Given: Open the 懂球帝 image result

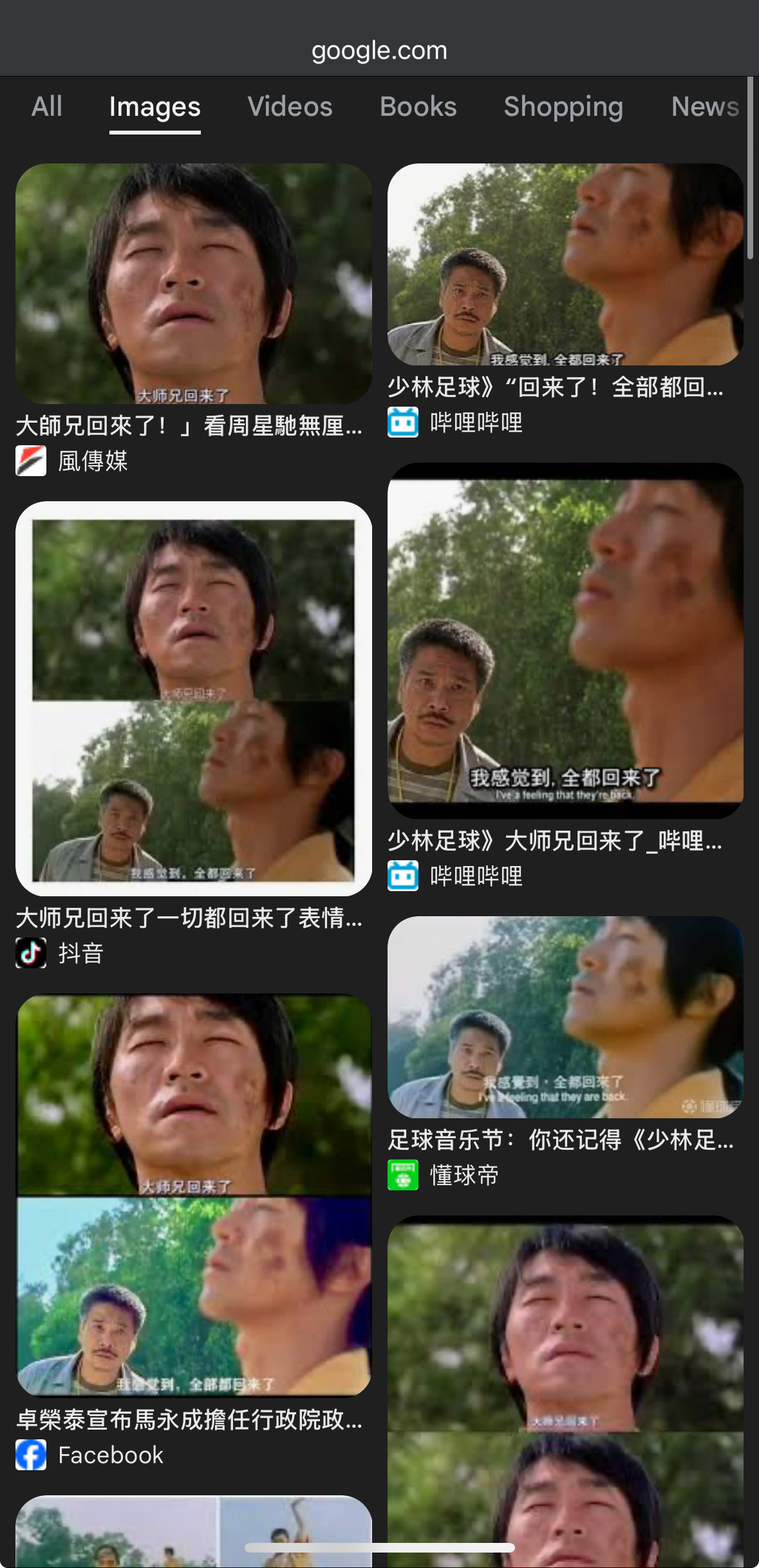Looking at the screenshot, I should pos(565,1017).
